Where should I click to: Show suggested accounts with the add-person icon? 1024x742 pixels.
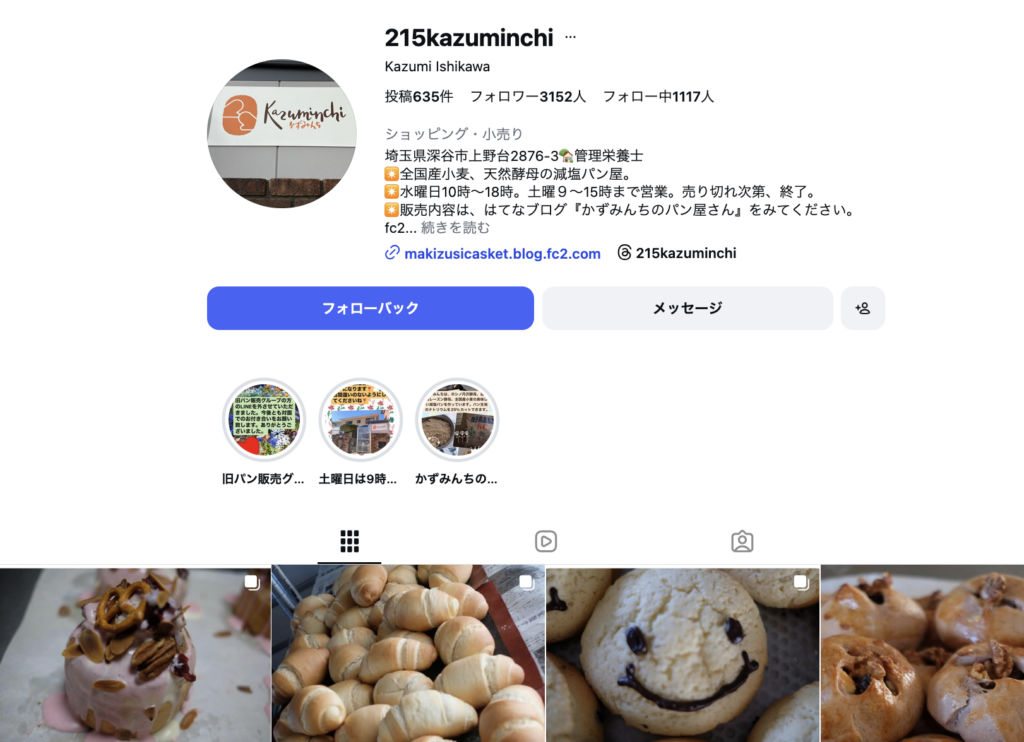pos(862,308)
